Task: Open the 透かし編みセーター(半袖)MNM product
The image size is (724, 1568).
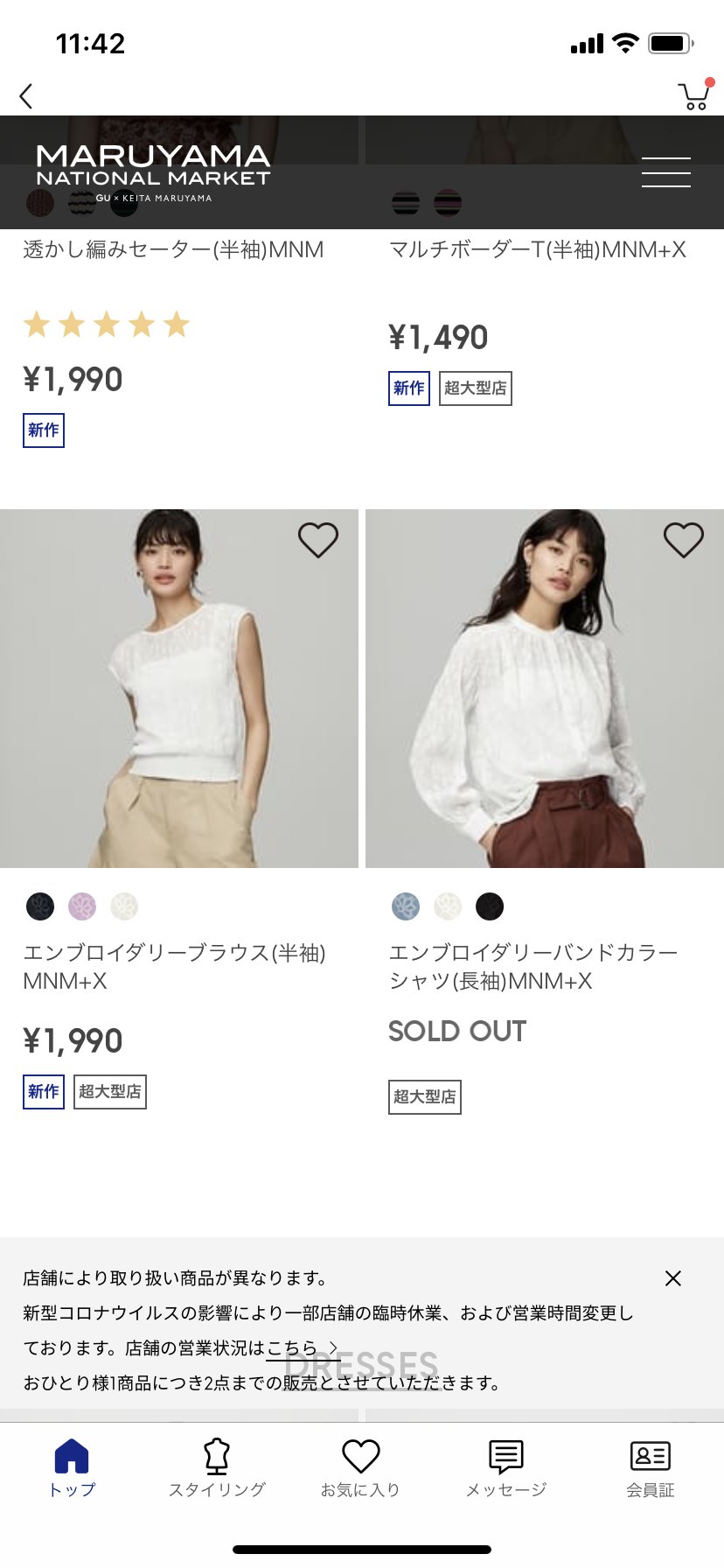Action: pos(173,250)
